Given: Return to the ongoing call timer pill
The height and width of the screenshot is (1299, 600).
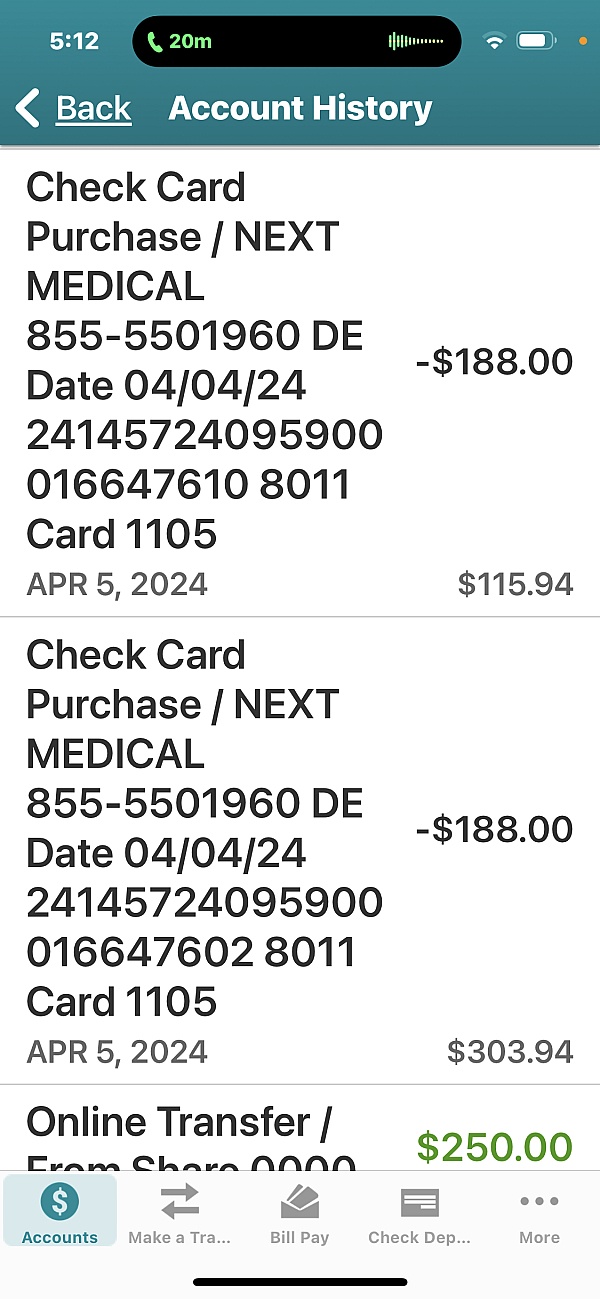Looking at the screenshot, I should pyautogui.click(x=180, y=41).
